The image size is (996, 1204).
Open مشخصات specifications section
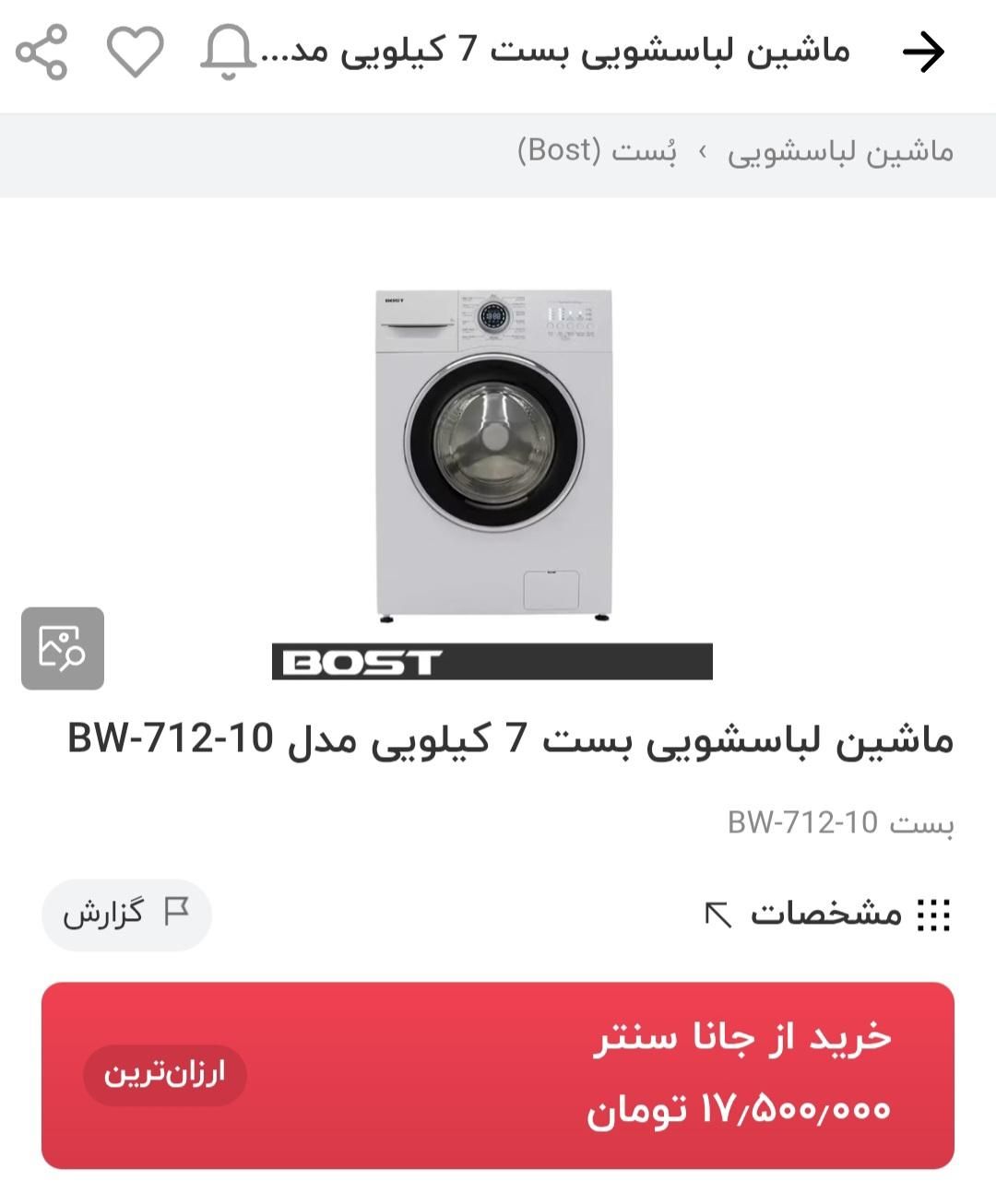826,914
